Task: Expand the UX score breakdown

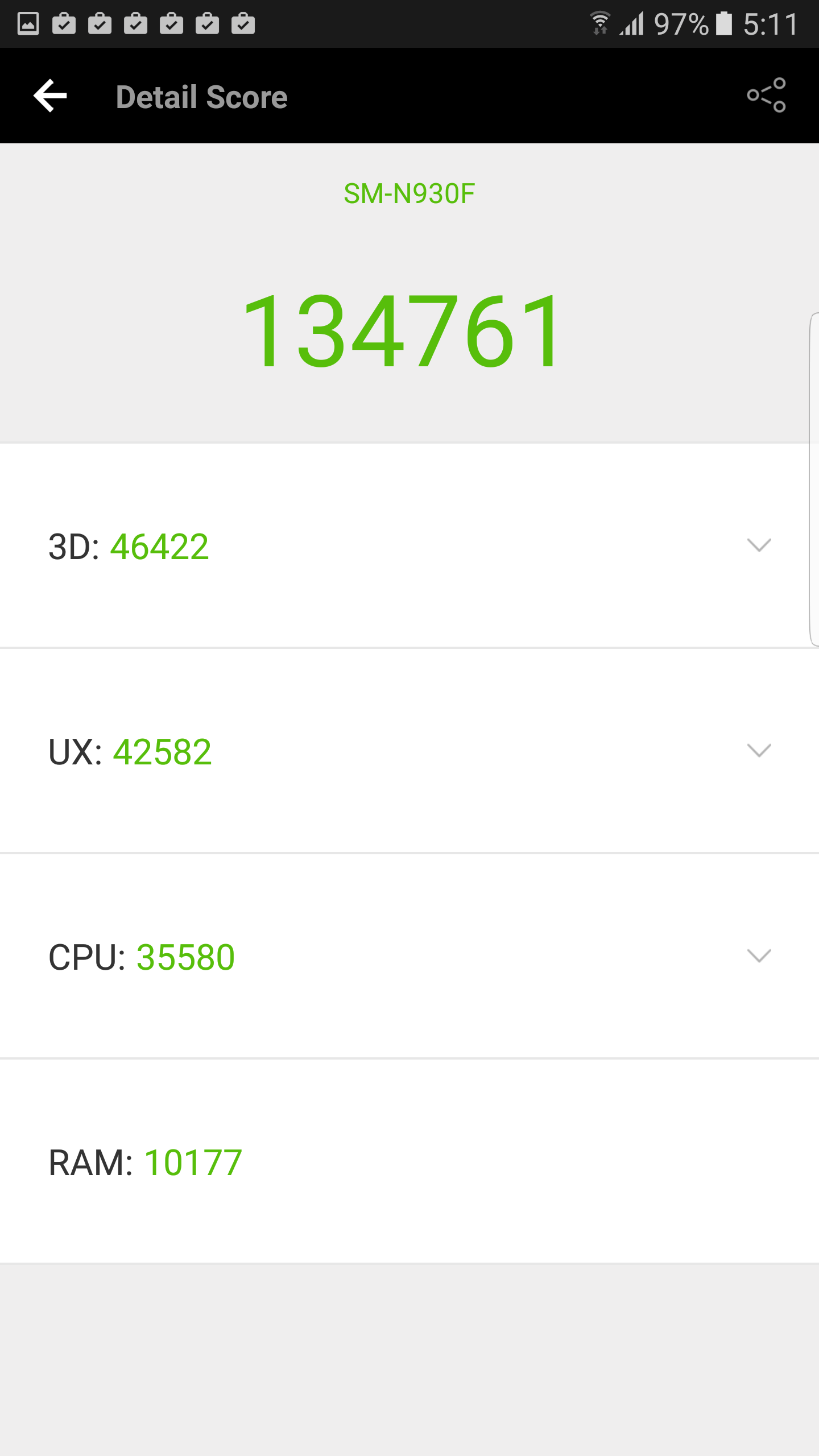Action: (x=409, y=751)
